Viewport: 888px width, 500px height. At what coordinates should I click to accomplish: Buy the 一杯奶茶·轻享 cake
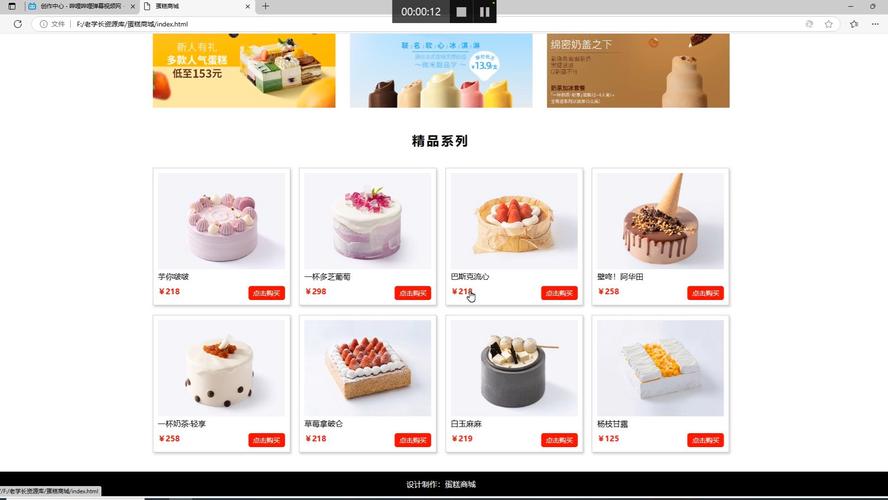coord(266,440)
